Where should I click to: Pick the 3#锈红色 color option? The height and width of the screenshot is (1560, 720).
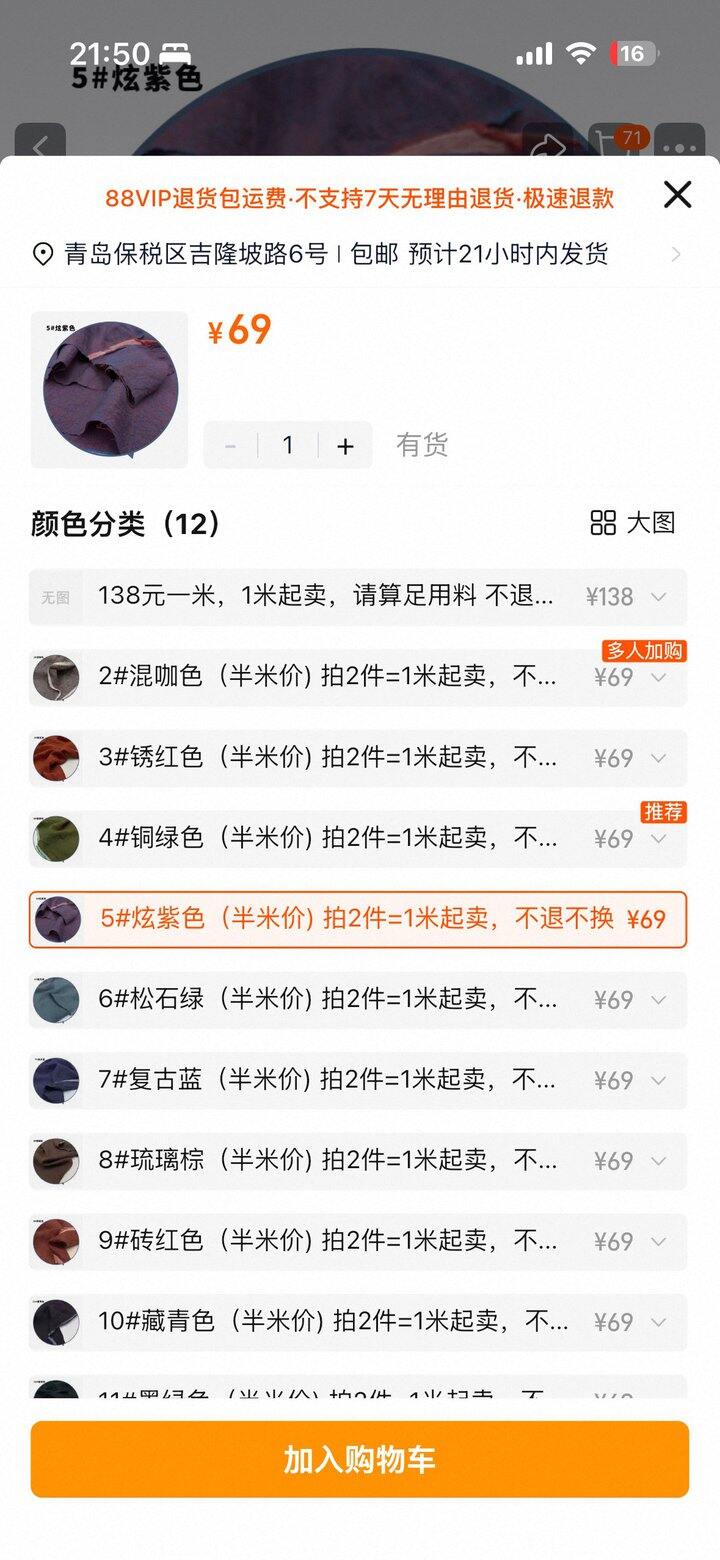tap(358, 758)
